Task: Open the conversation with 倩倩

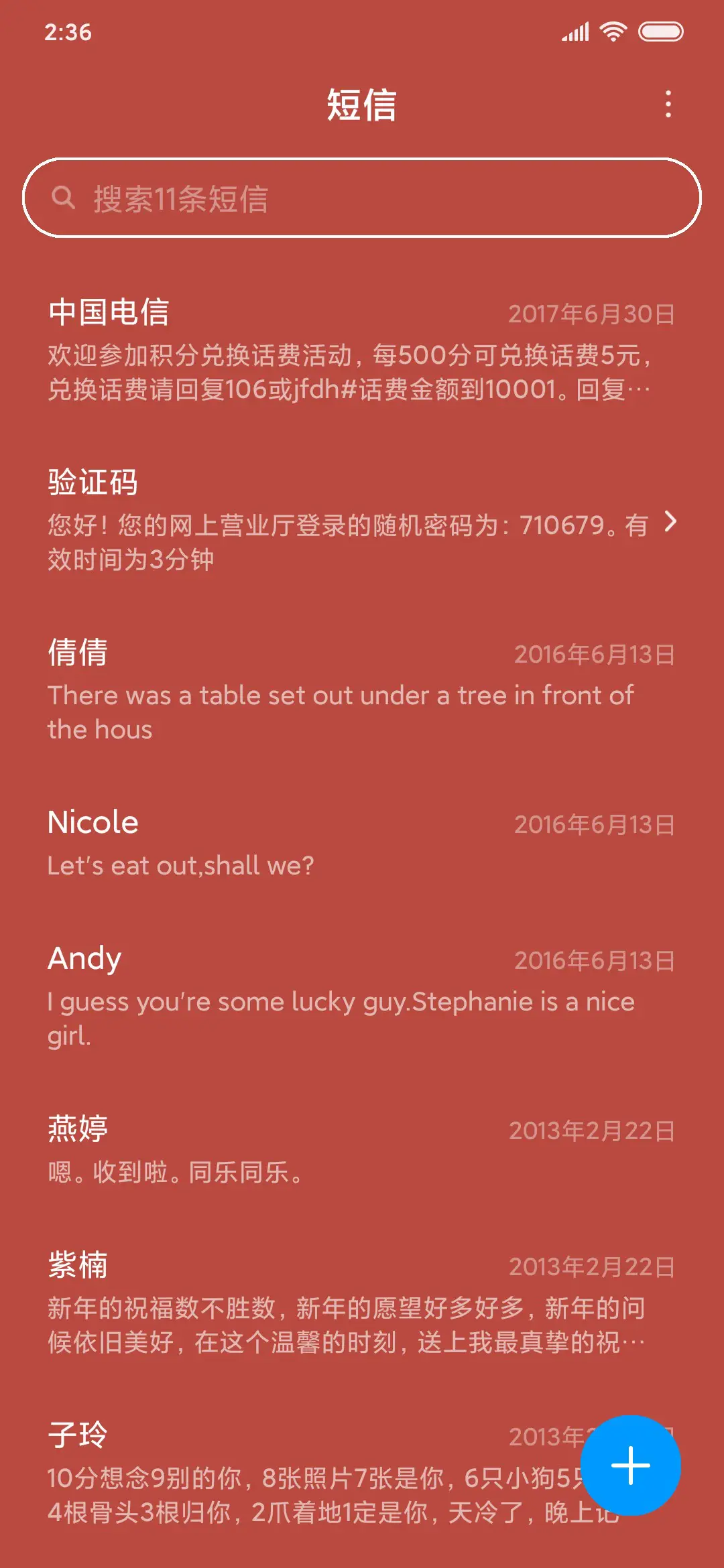Action: [x=362, y=690]
